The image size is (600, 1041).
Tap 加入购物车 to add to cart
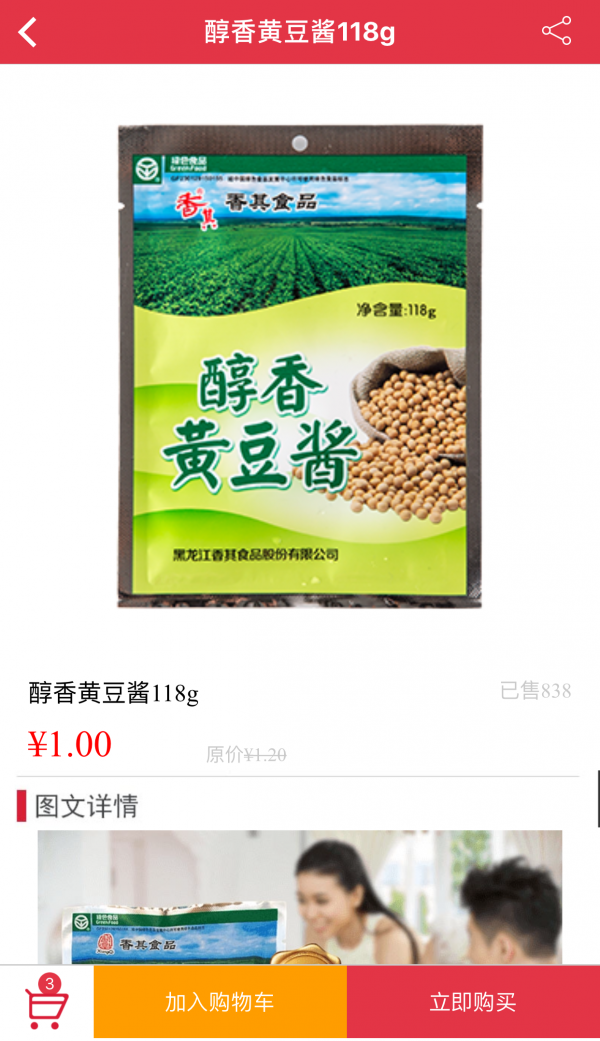(x=220, y=1002)
